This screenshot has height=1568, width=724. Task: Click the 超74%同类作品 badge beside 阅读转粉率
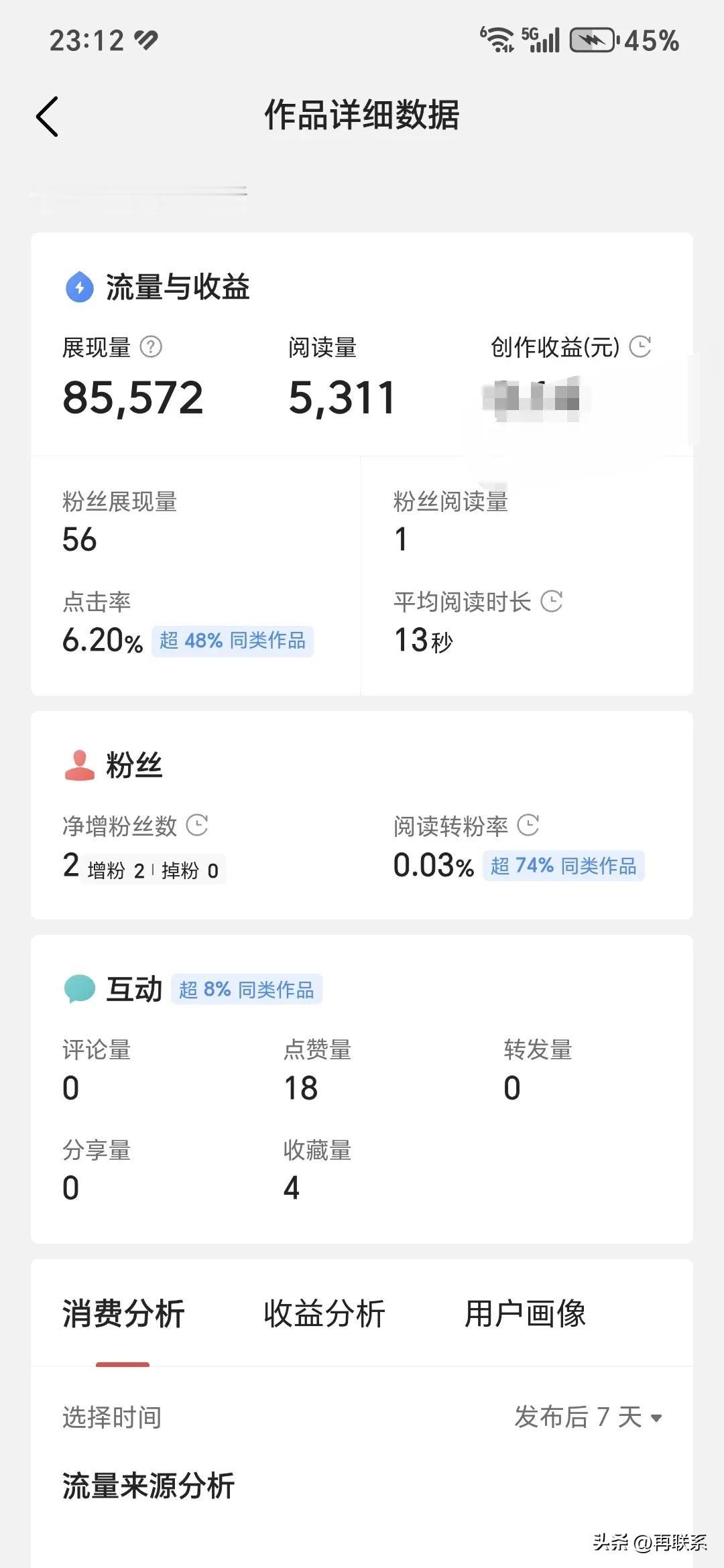tap(563, 866)
